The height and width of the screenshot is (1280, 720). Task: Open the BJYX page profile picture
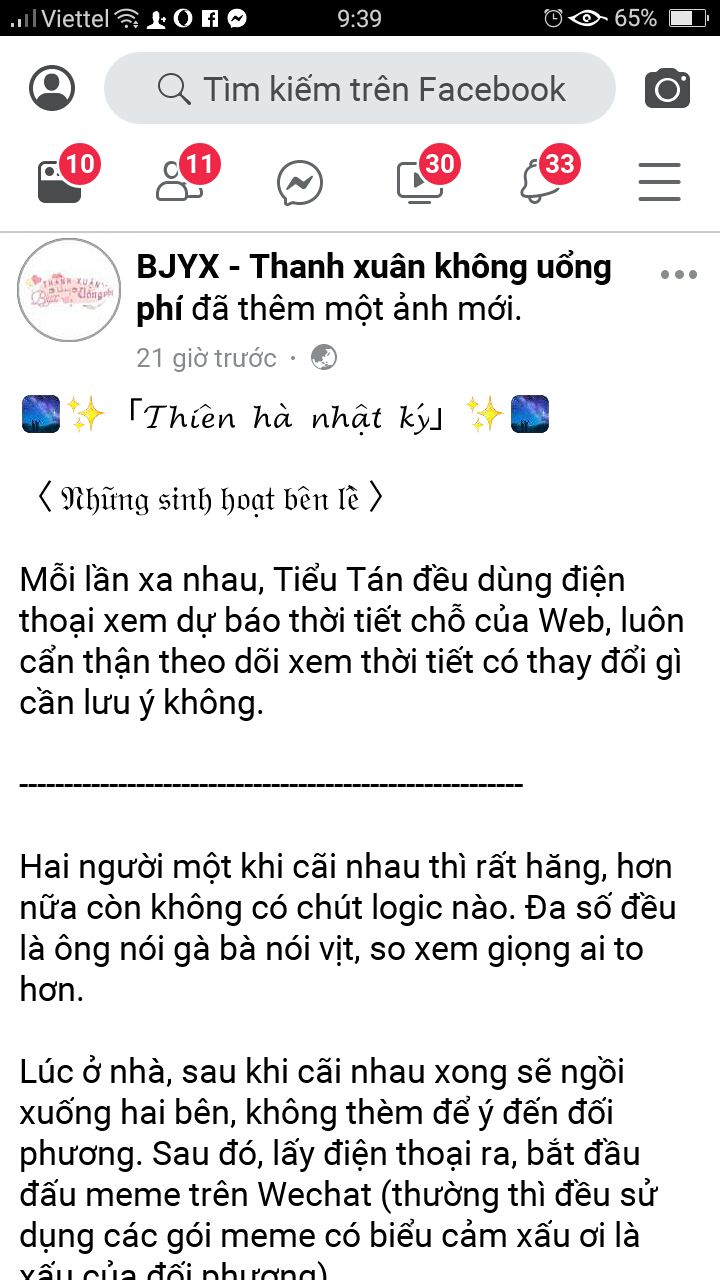pyautogui.click(x=69, y=290)
